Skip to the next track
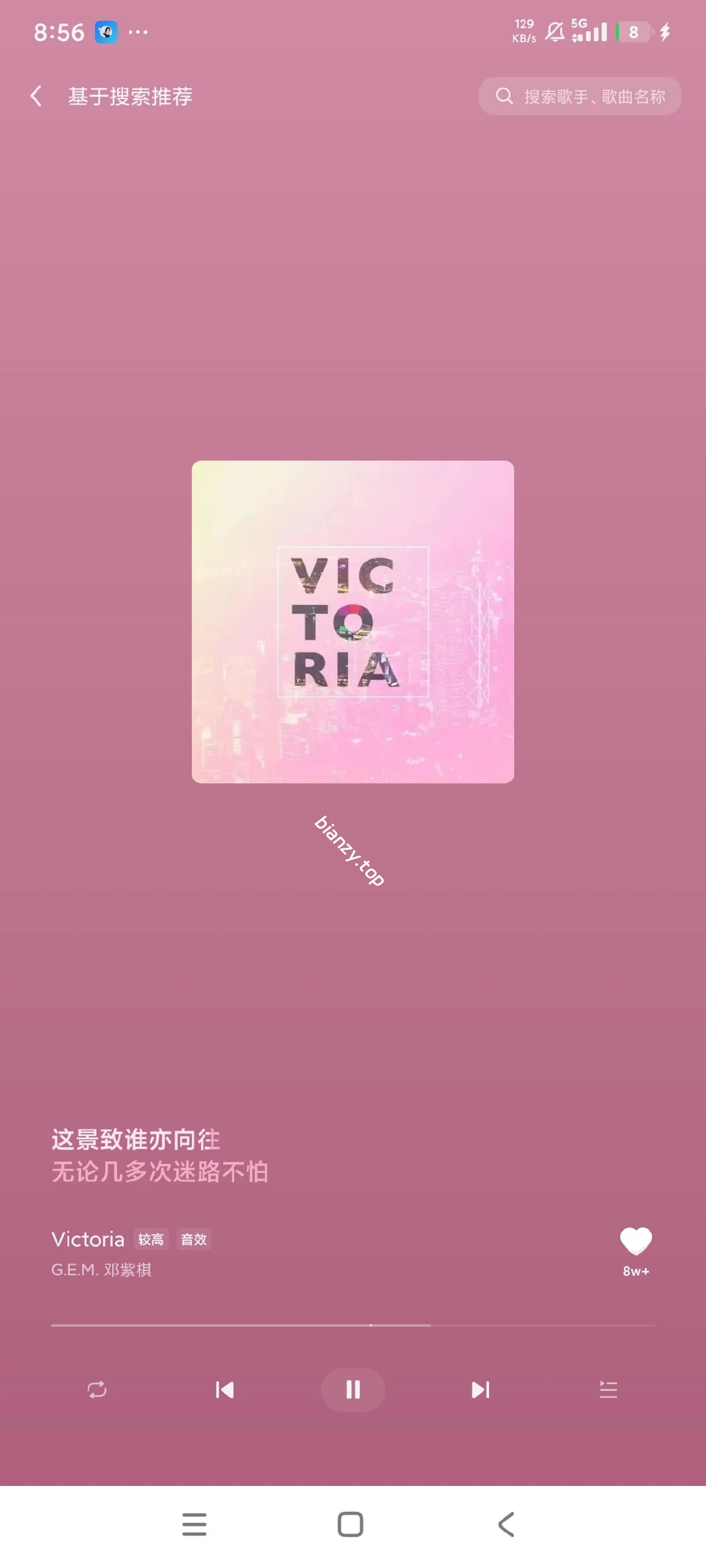 click(480, 1390)
